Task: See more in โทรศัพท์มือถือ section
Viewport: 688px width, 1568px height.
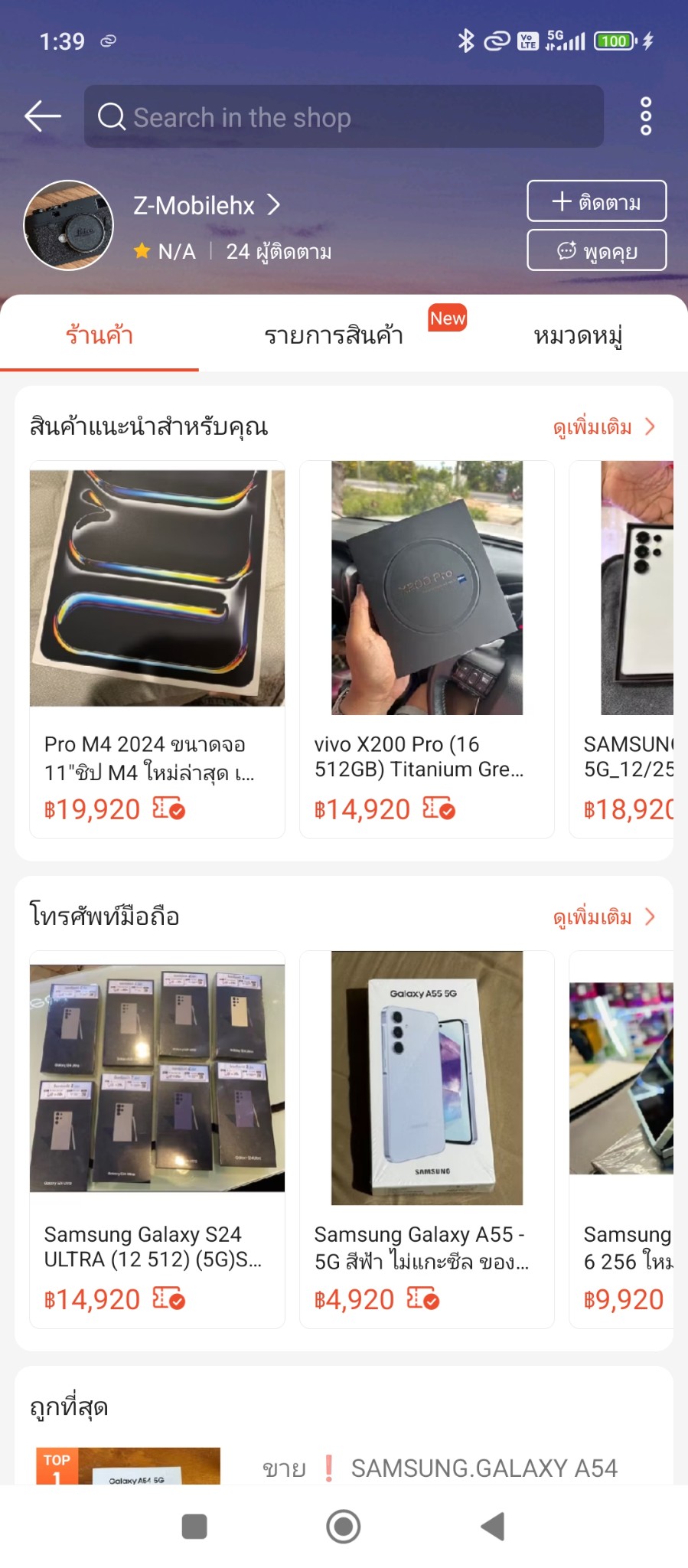Action: pyautogui.click(x=603, y=917)
